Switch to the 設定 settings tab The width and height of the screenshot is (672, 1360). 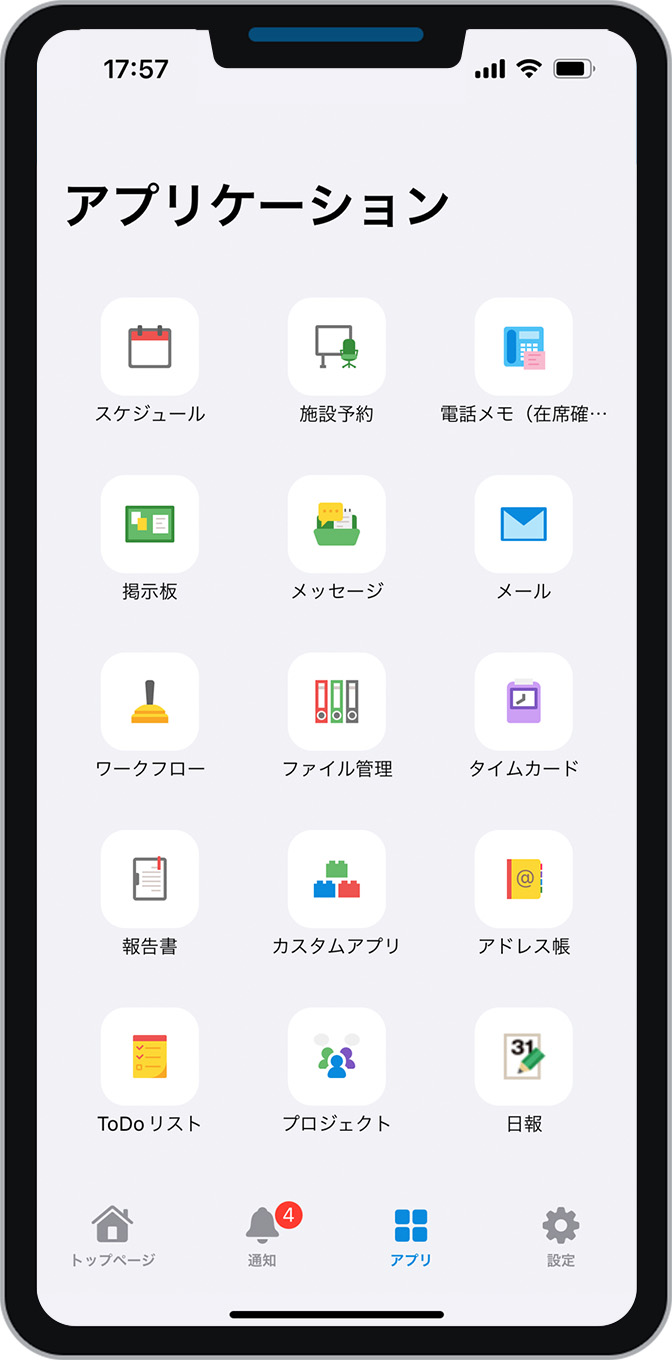(560, 1236)
